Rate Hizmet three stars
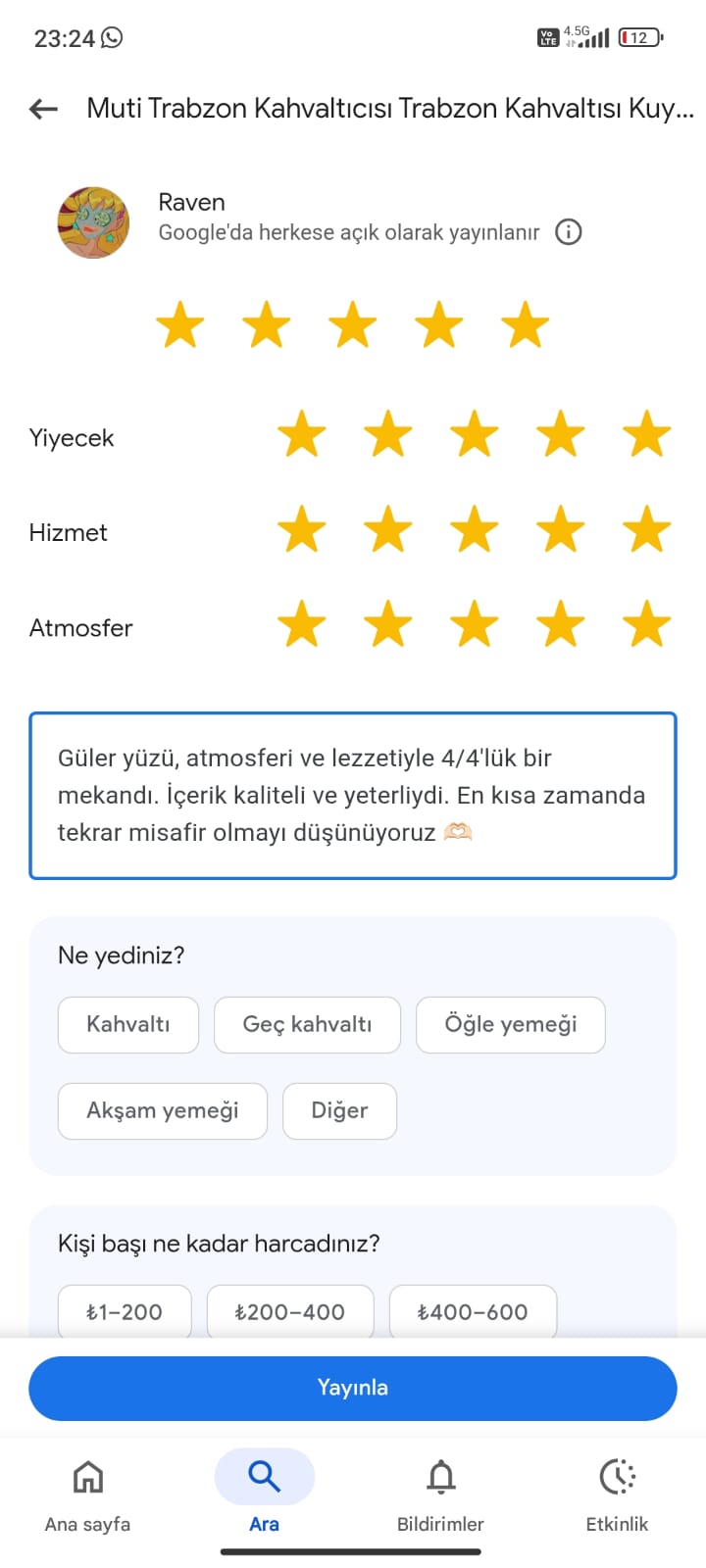Screen dimensions: 706x1568 475,529
